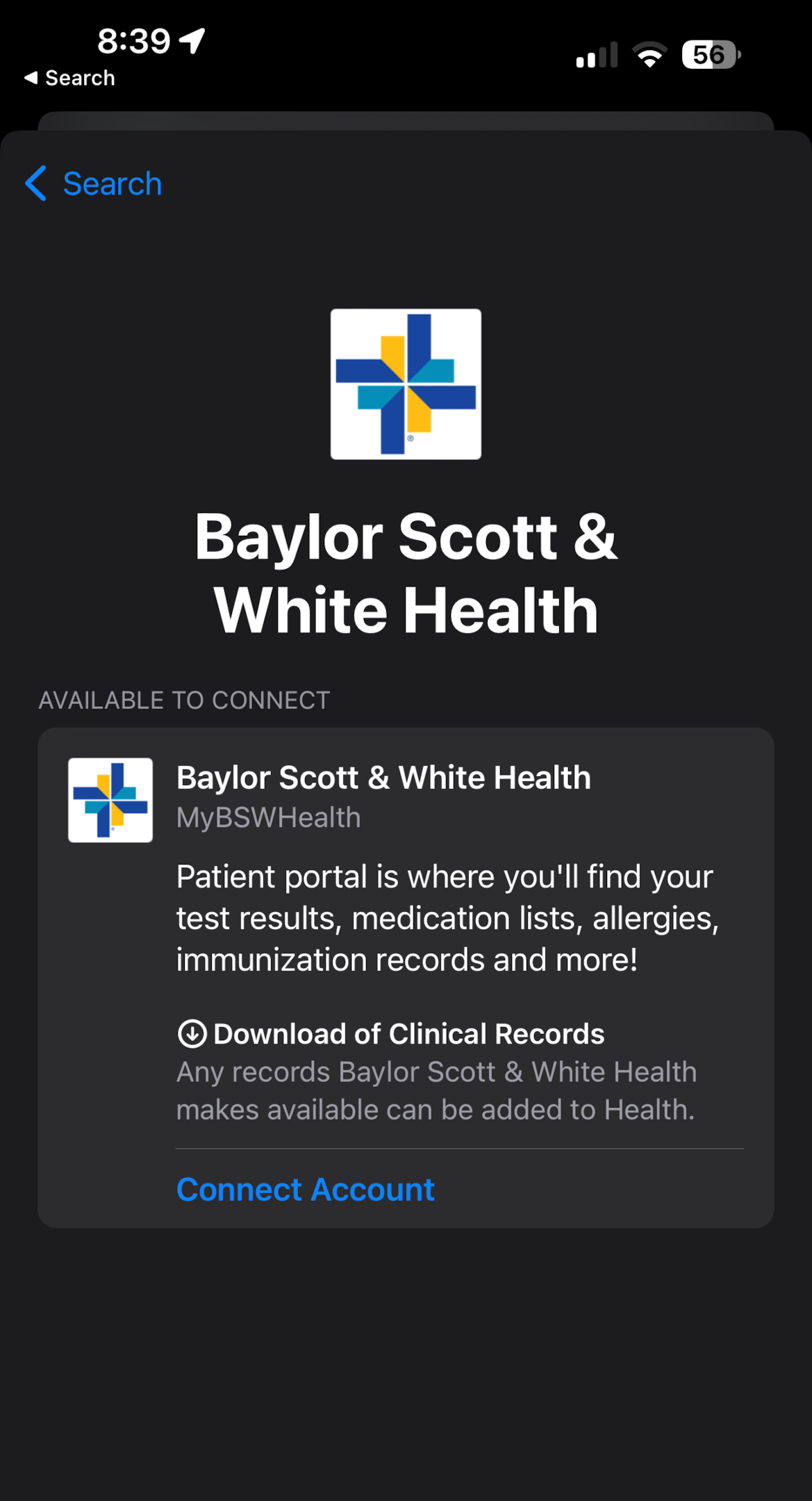This screenshot has width=812, height=1501.
Task: Go back to Search results
Action: click(x=93, y=184)
